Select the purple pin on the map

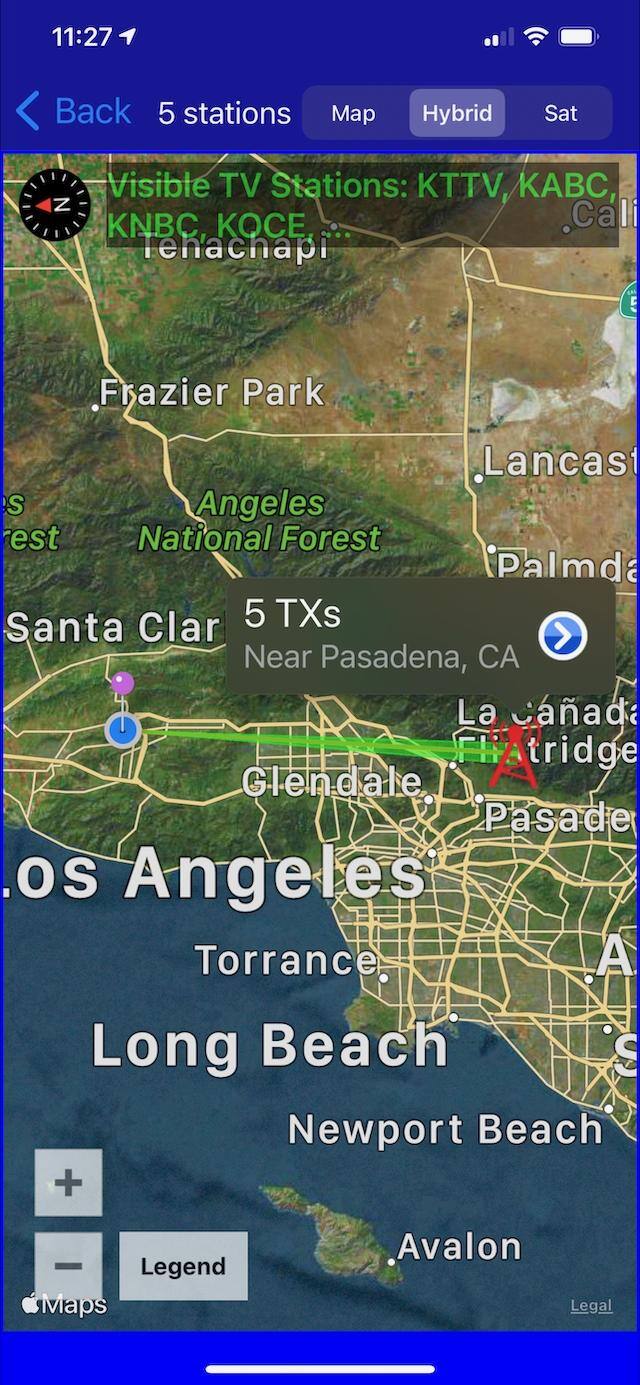coord(123,684)
